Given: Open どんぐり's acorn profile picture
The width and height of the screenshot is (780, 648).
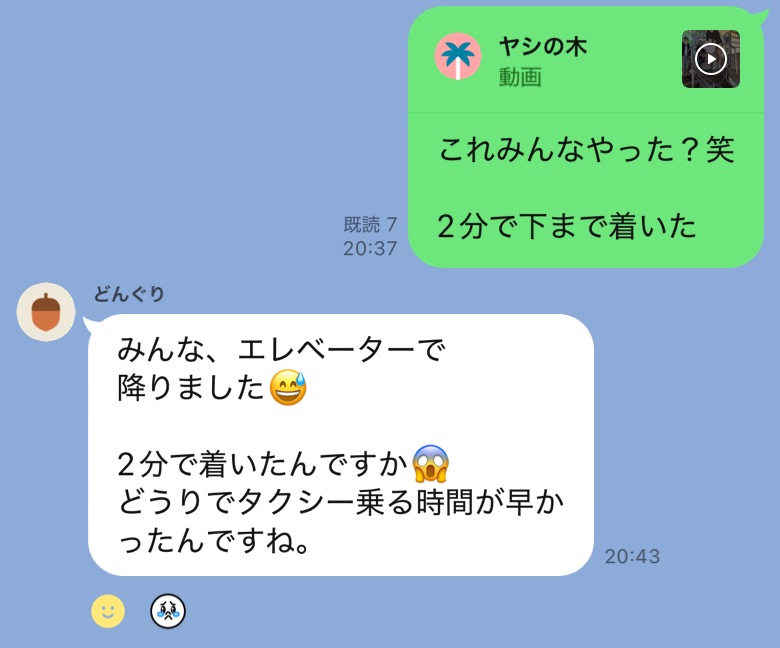Looking at the screenshot, I should 46,312.
